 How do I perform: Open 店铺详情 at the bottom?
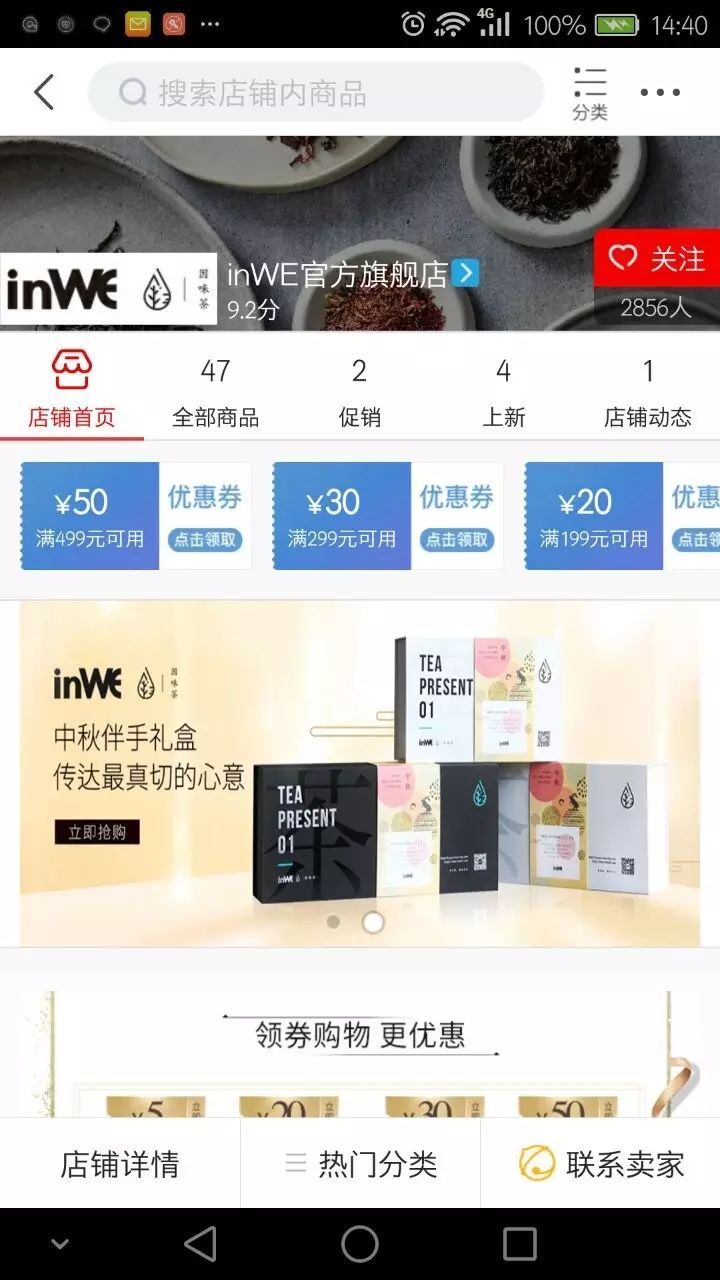pyautogui.click(x=120, y=1164)
